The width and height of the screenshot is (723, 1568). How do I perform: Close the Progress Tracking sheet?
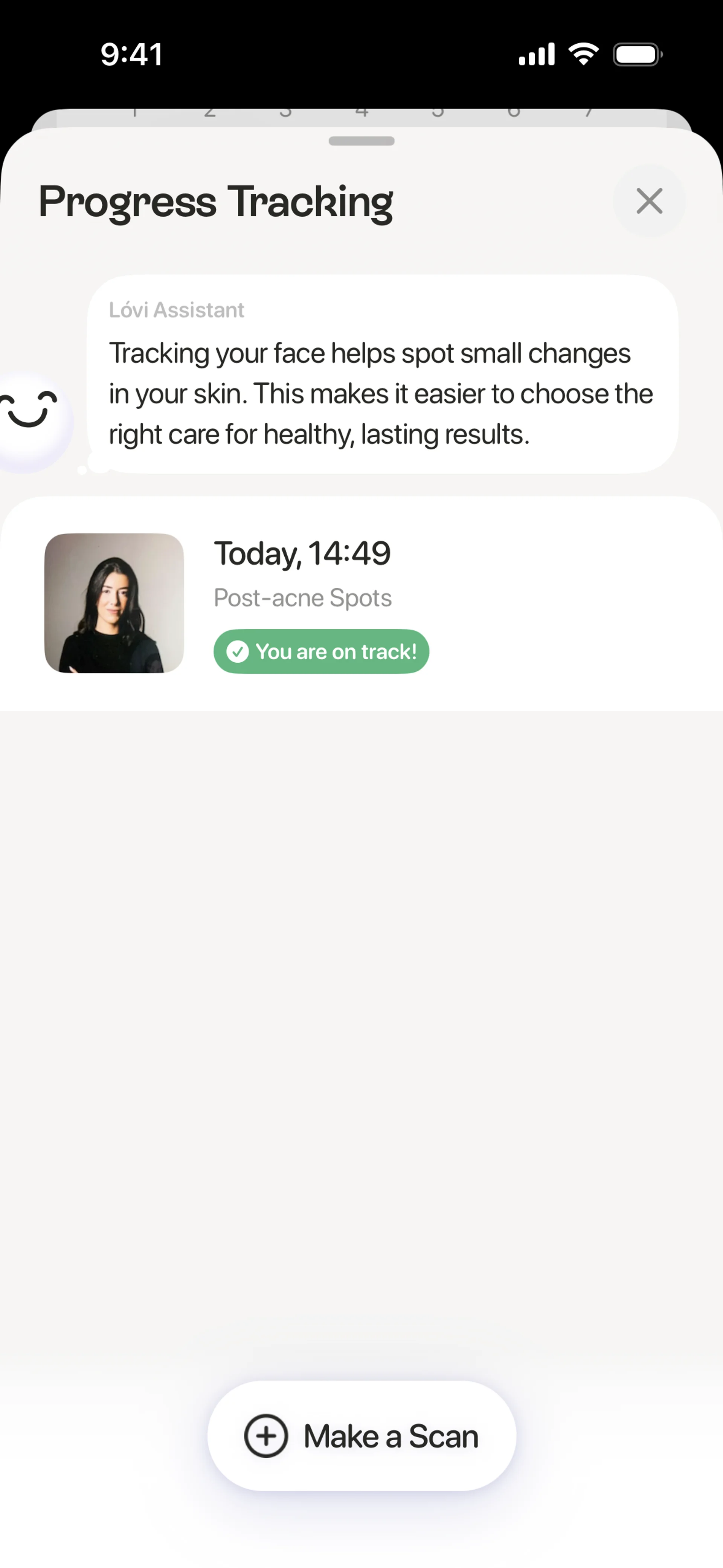click(x=649, y=201)
